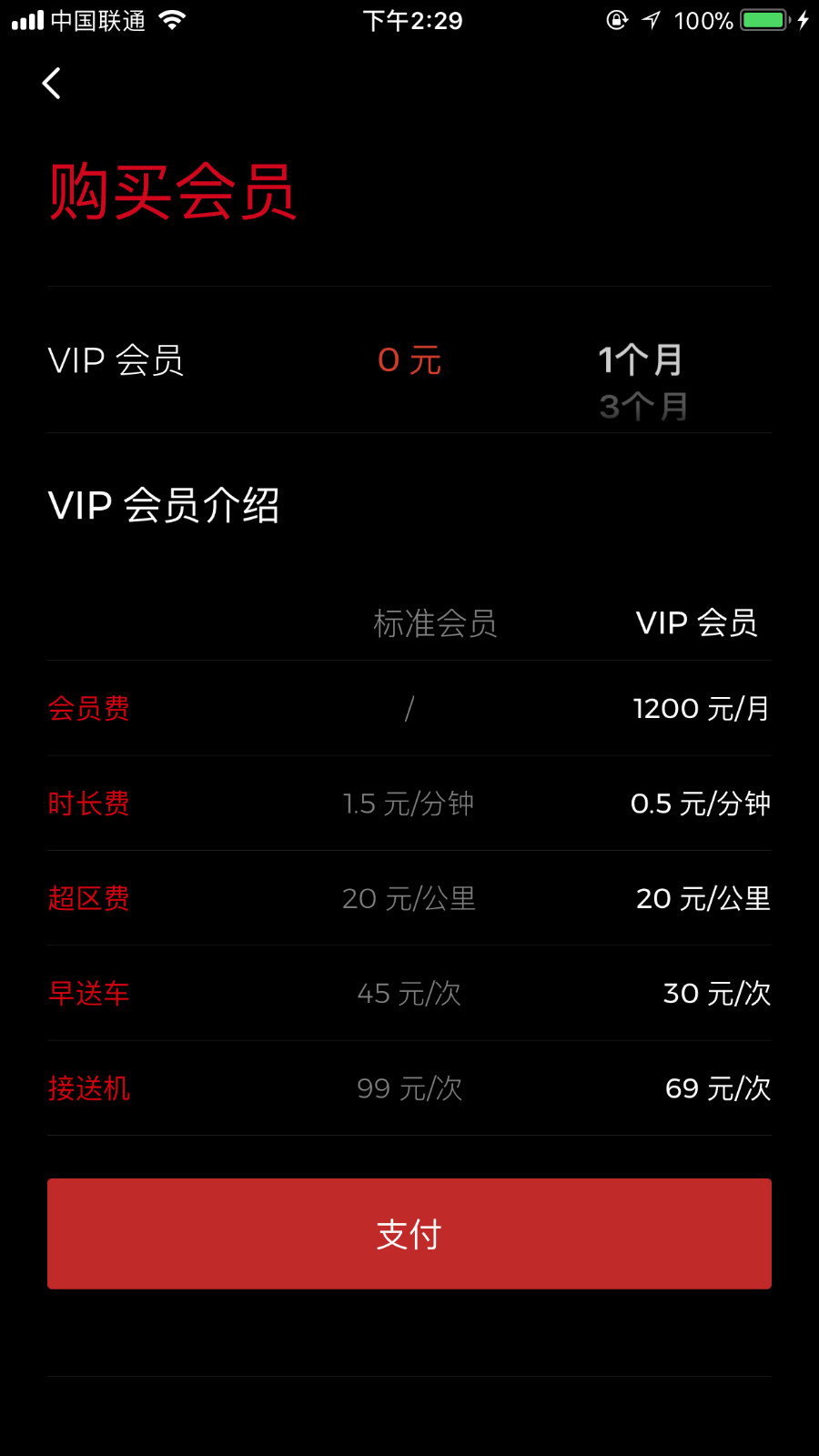Go back using the back arrow

(52, 84)
